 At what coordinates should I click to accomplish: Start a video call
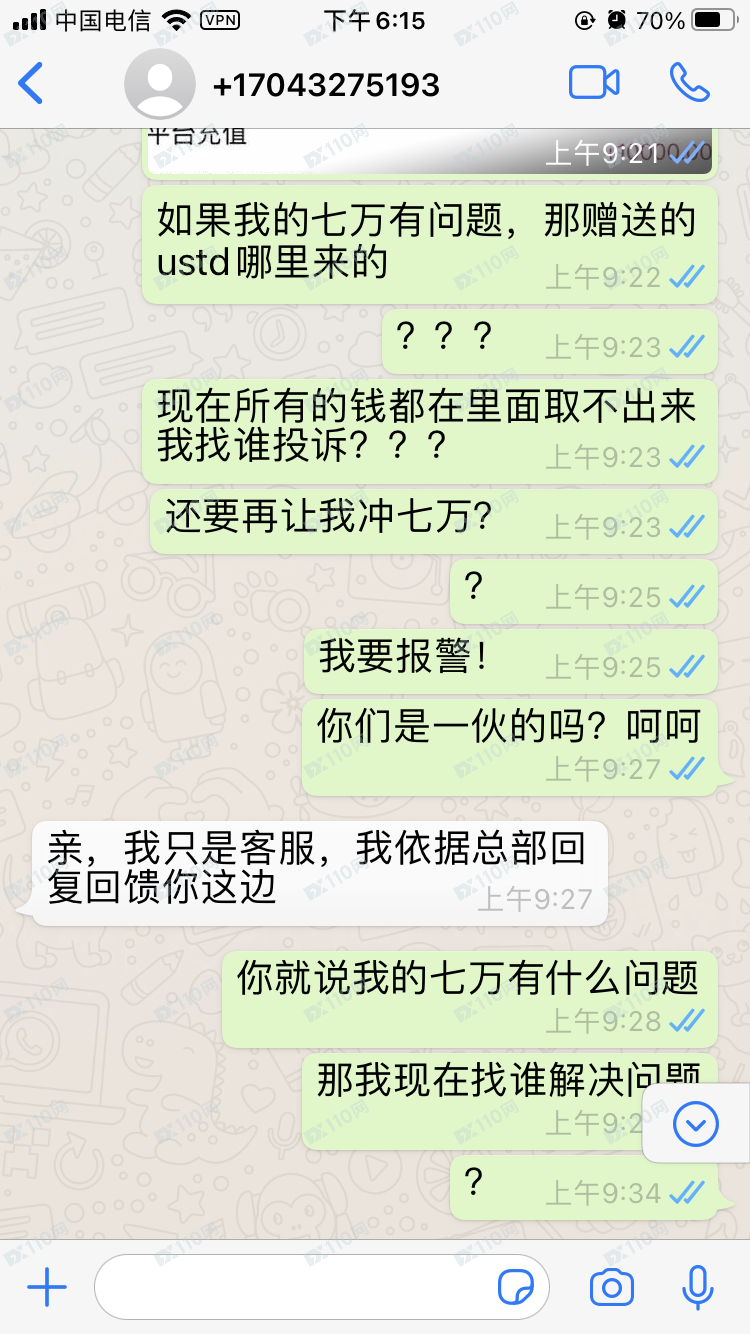click(594, 83)
